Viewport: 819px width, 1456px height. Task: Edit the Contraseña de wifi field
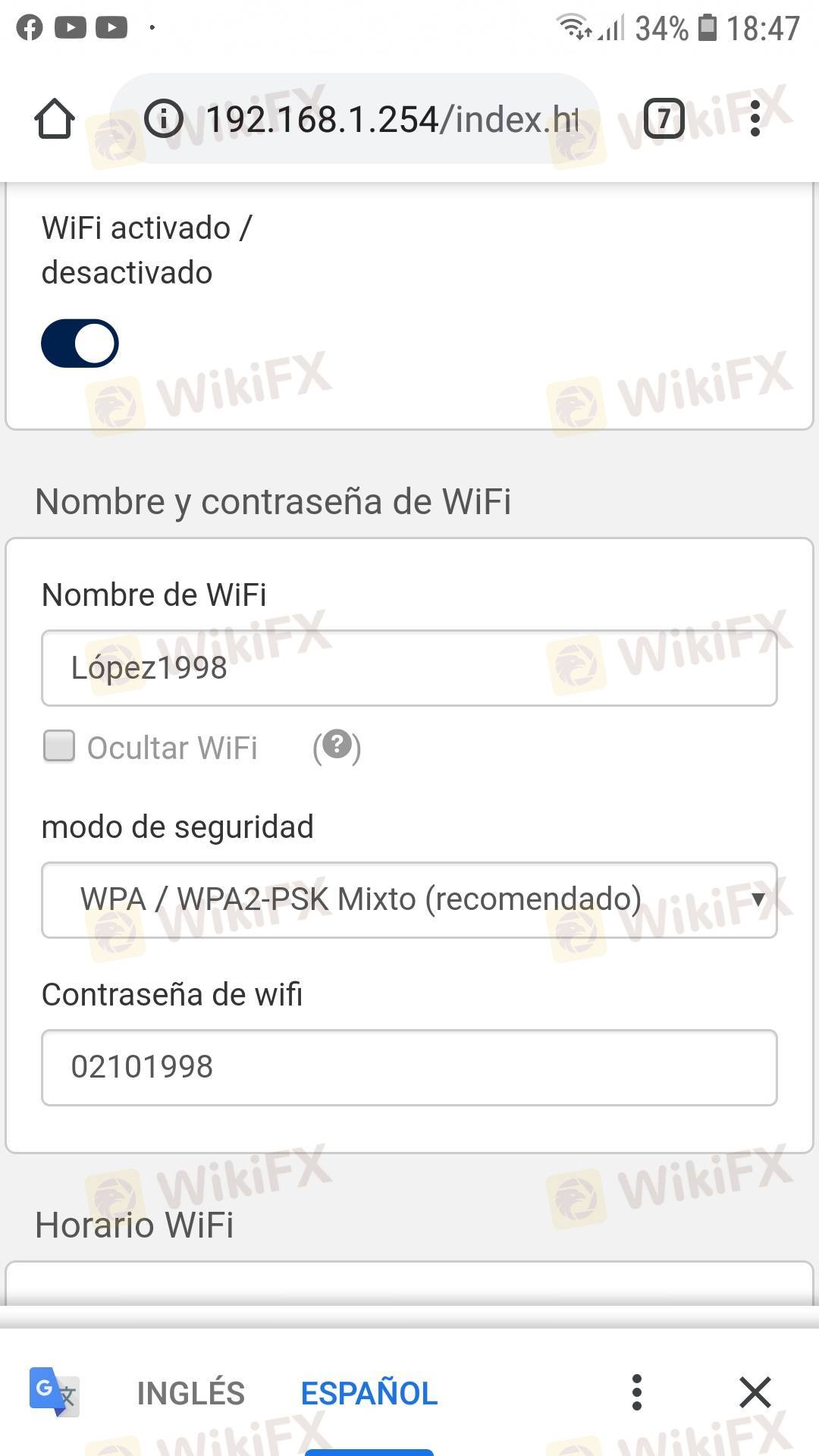click(x=409, y=1067)
